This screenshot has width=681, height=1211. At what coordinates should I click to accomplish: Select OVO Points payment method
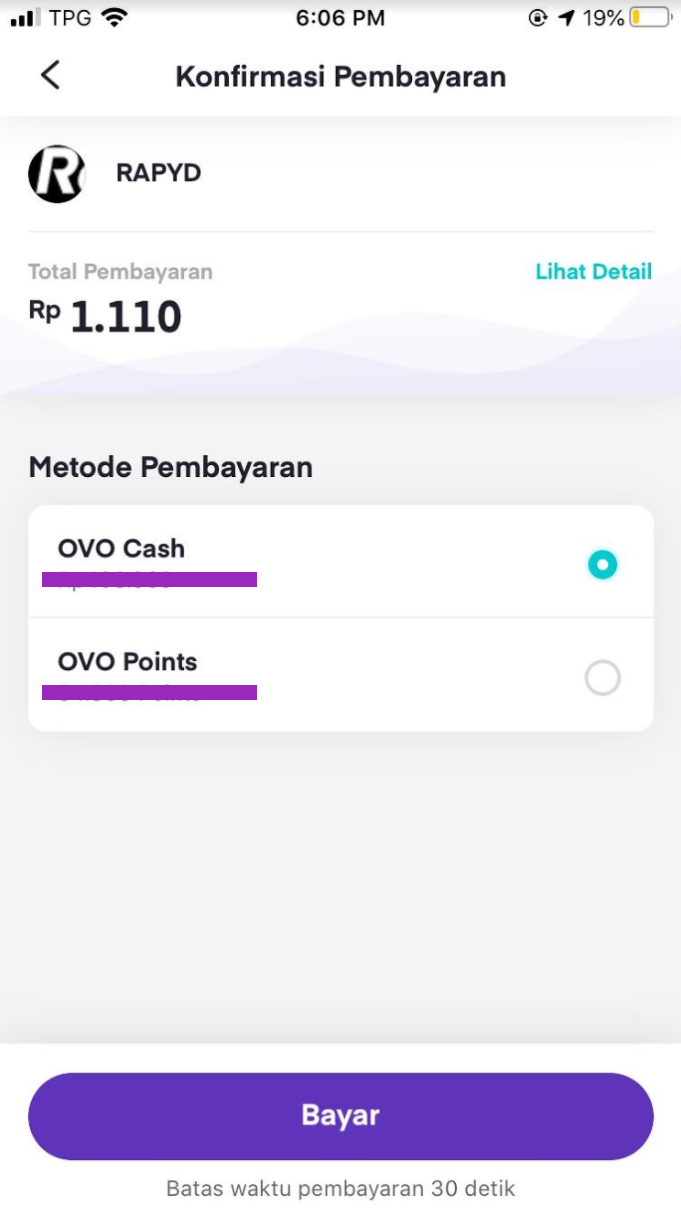(x=602, y=678)
